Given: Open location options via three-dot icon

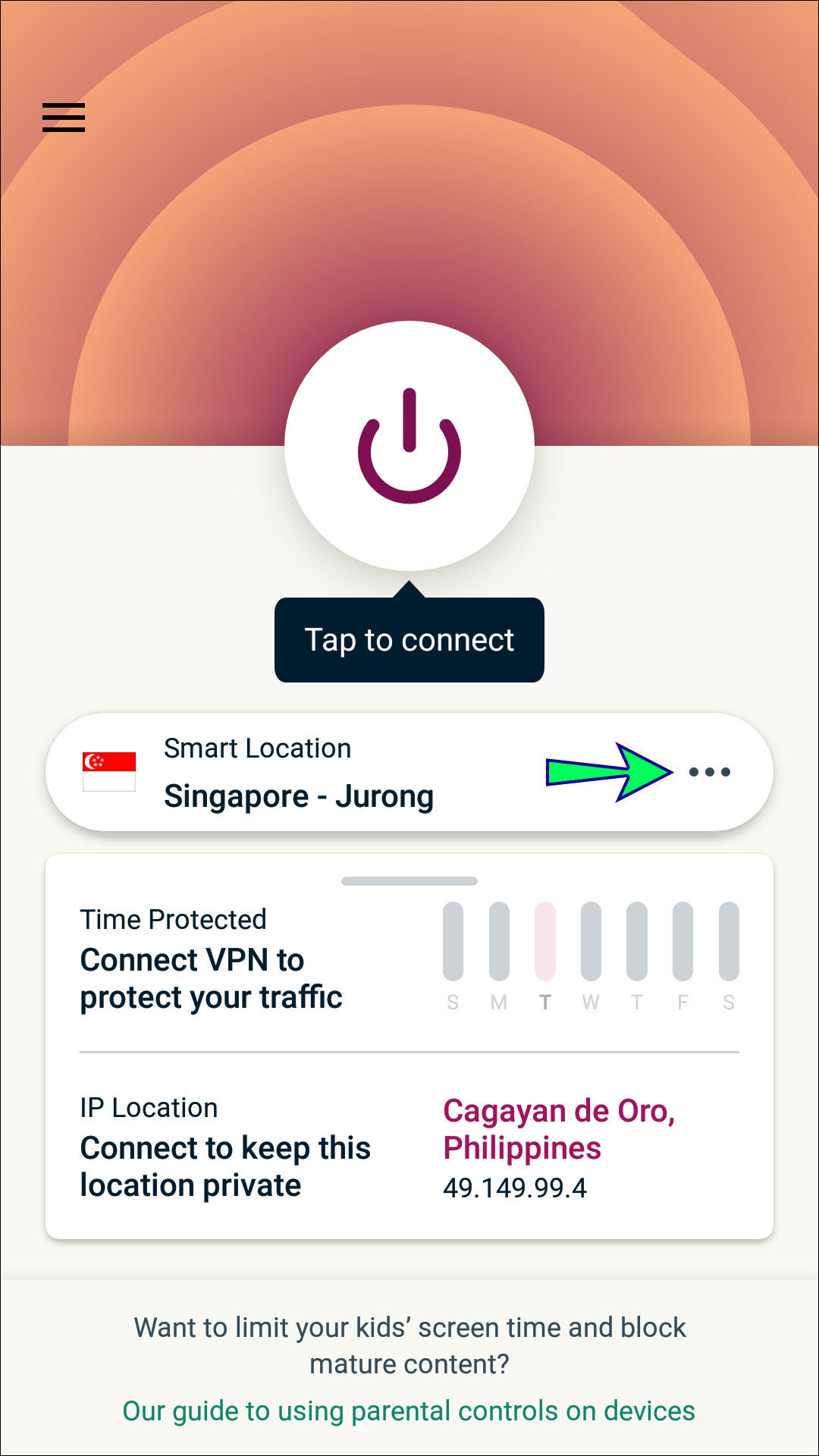Looking at the screenshot, I should point(709,772).
